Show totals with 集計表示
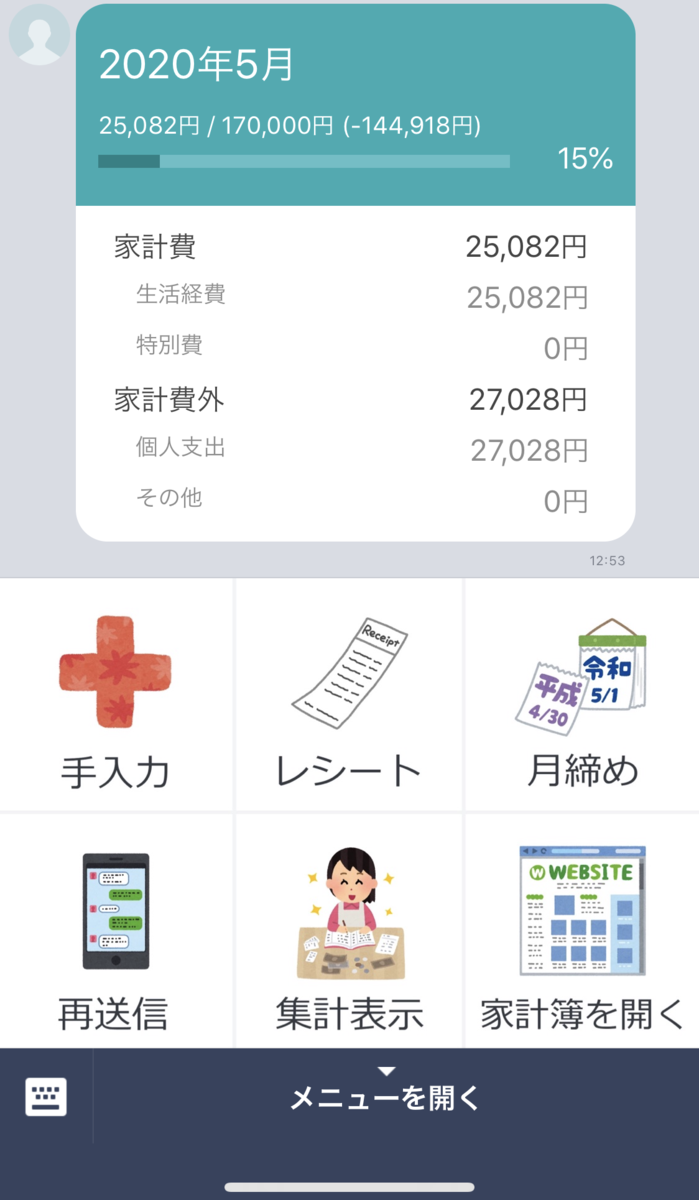This screenshot has width=699, height=1200. [x=349, y=931]
